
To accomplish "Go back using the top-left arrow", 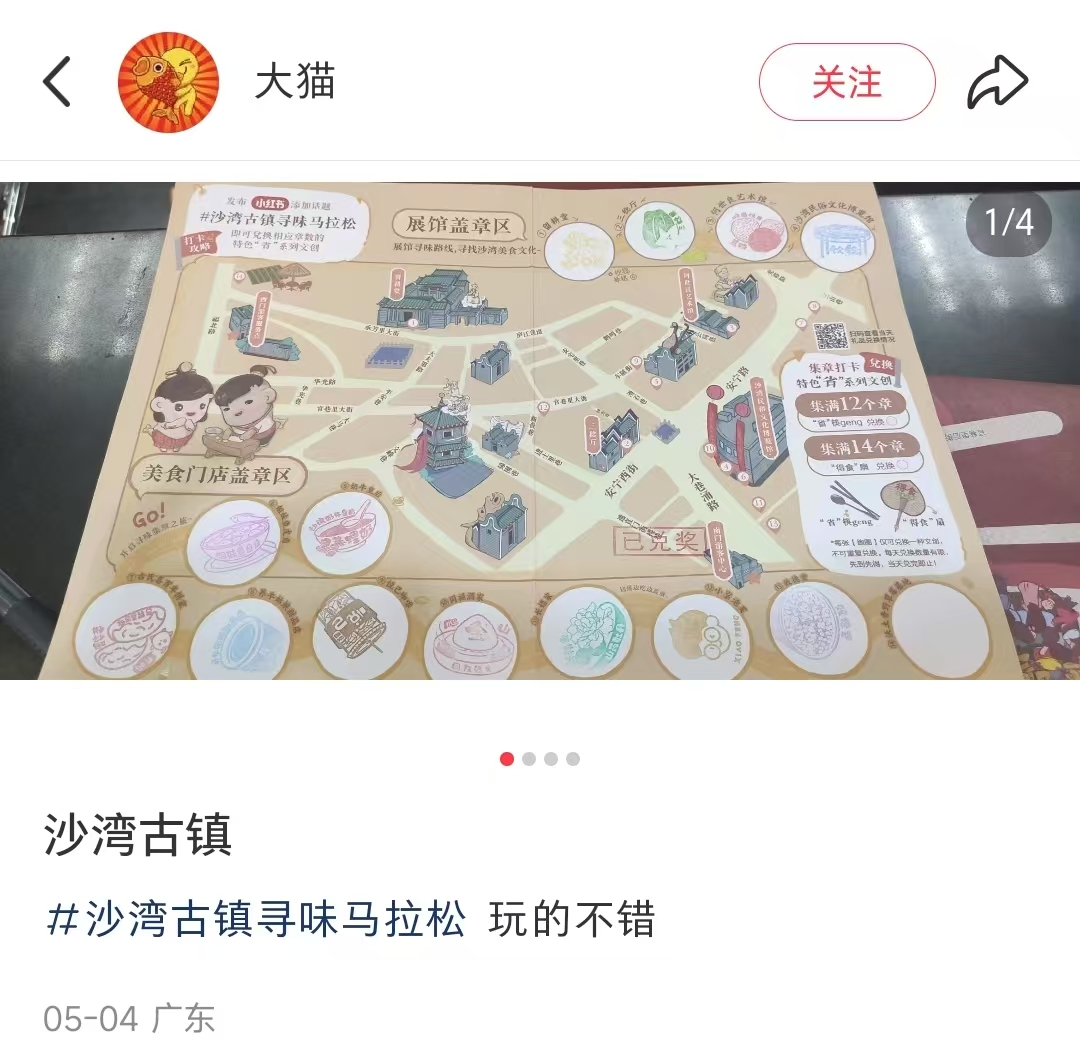I will click(x=57, y=82).
